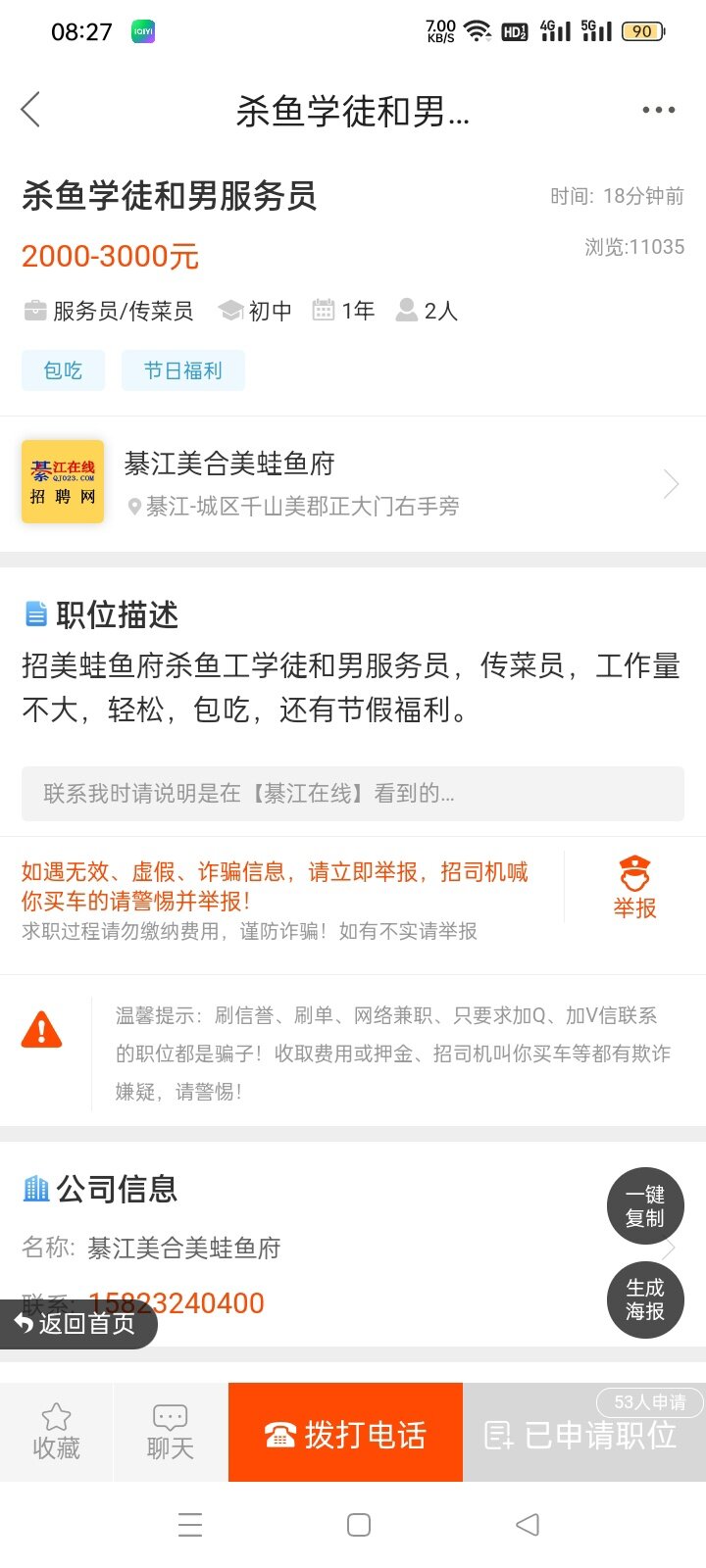Go back using the top-left arrow
Viewport: 706px width, 1568px height.
31,110
